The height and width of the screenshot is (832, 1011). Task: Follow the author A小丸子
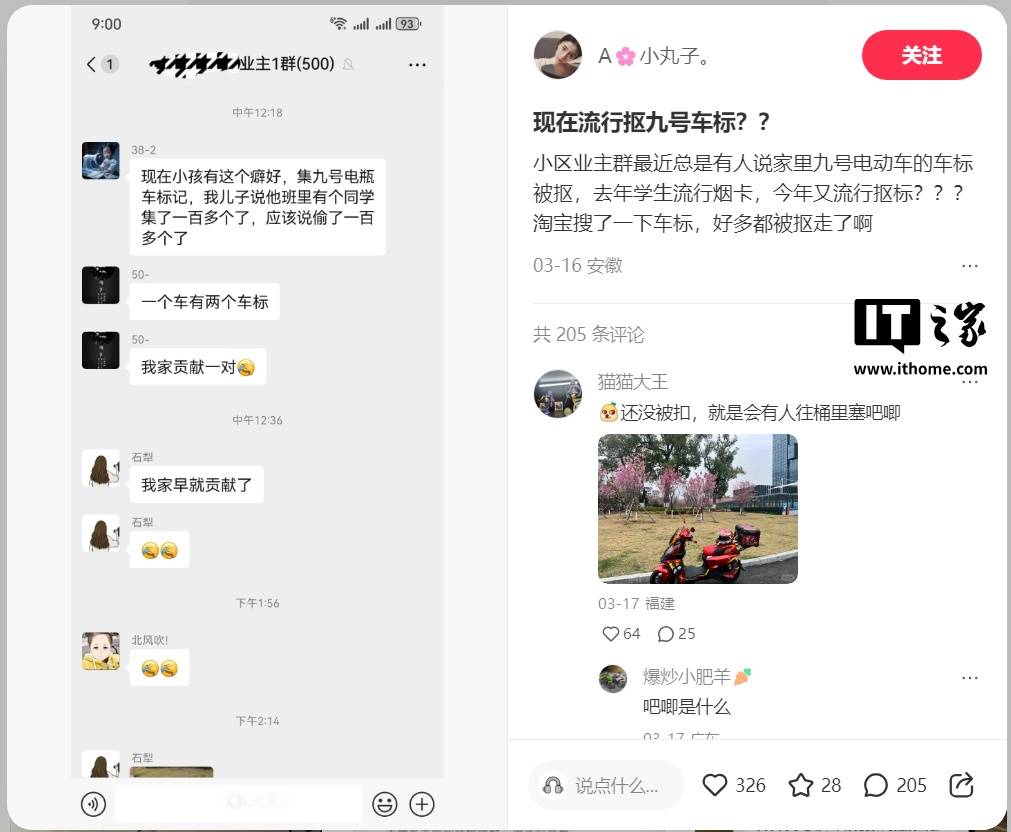coord(921,55)
